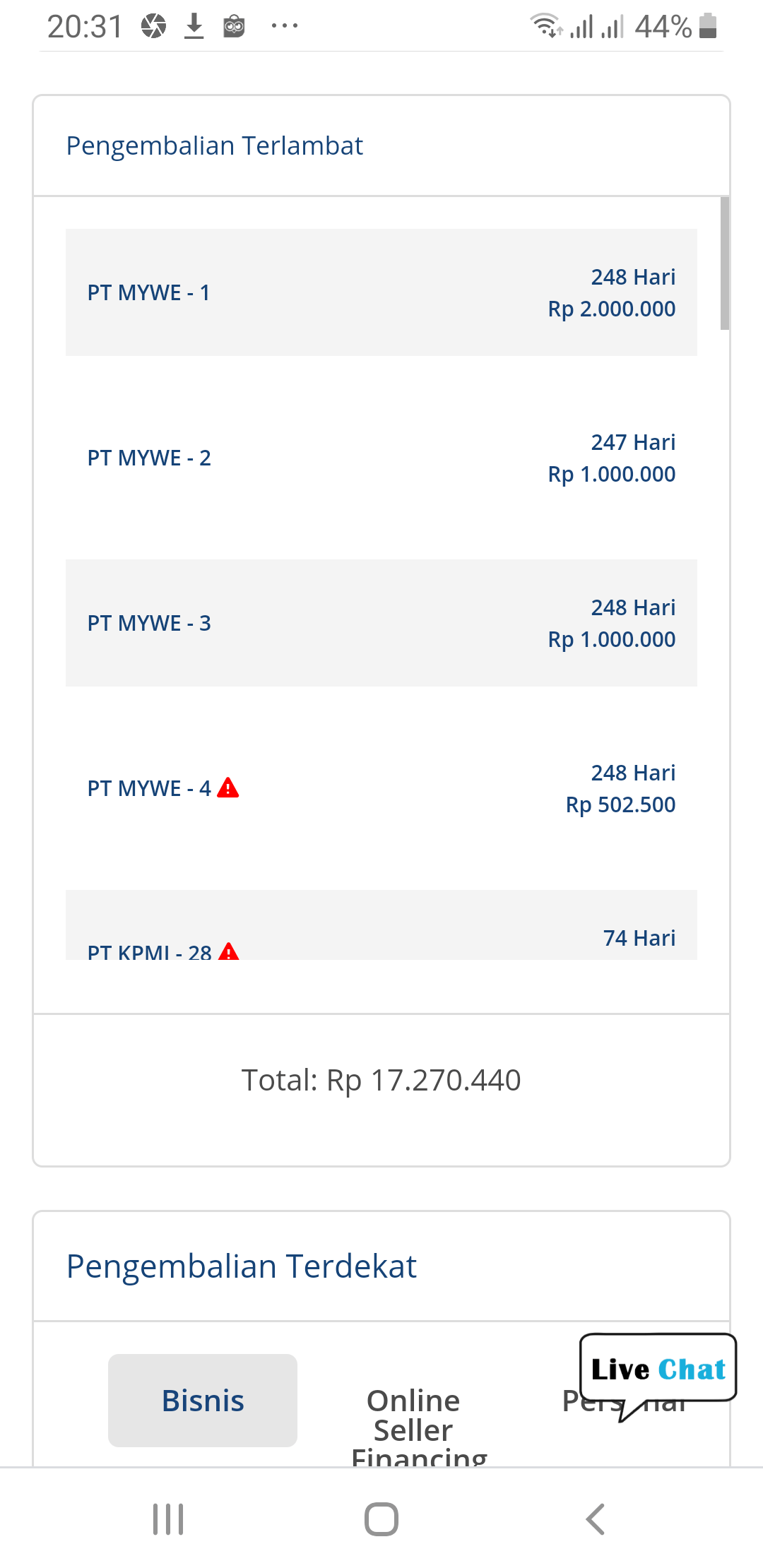Screen dimensions: 763x1568
Task: Expand details for PT MYWE - 2
Action: (381, 457)
